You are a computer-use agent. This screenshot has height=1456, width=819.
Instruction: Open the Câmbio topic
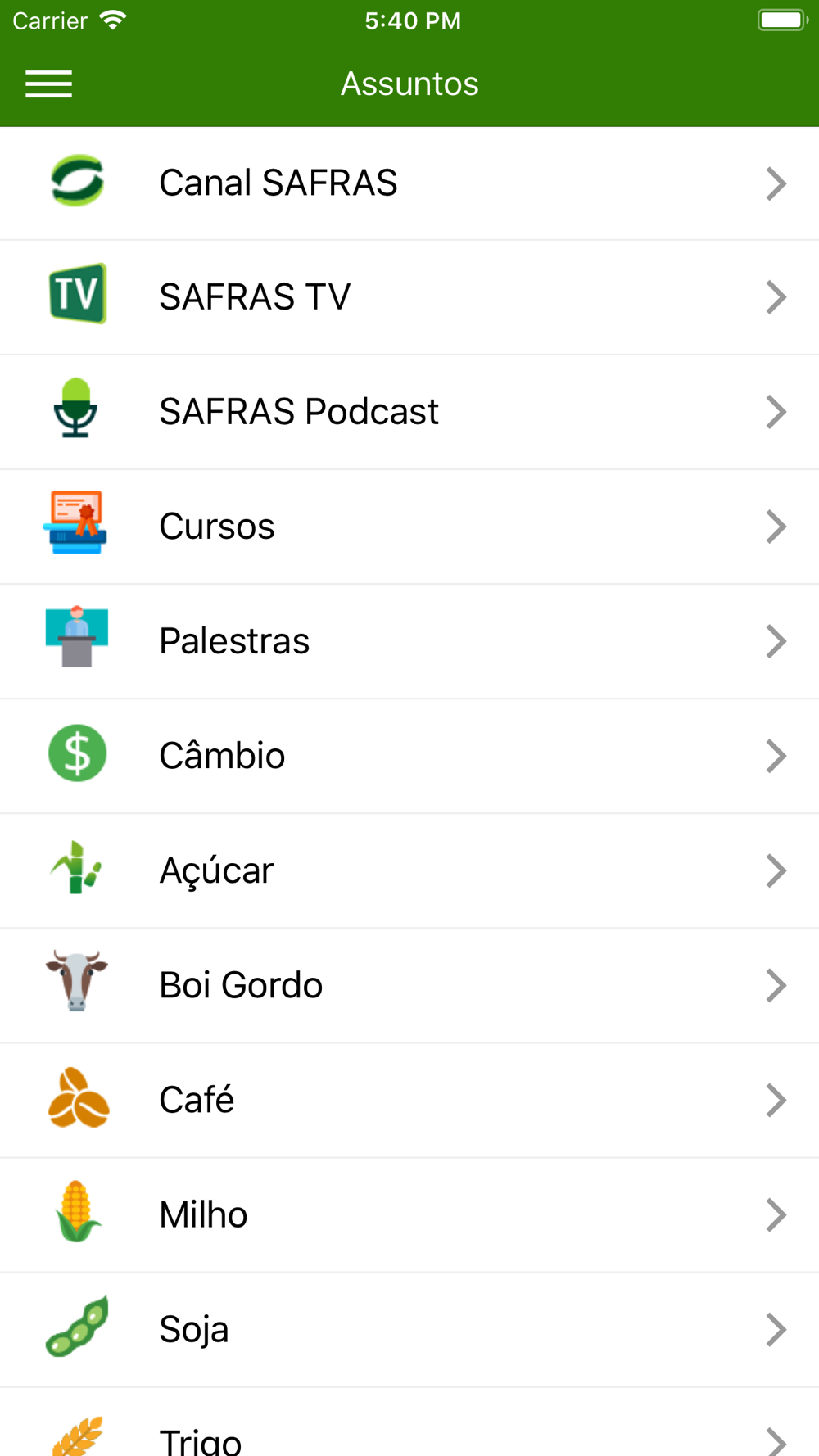coord(409,756)
